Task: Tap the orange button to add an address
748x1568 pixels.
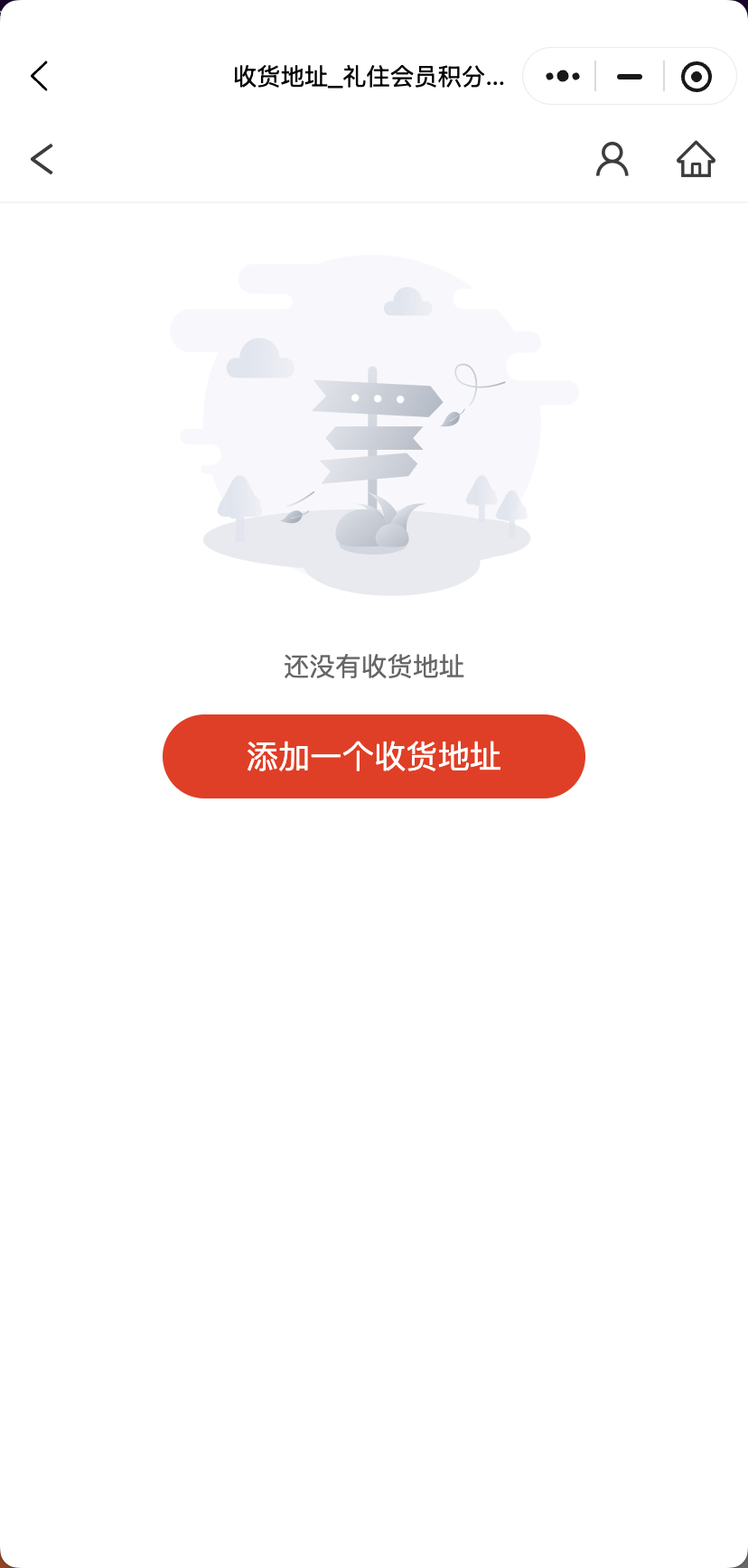Action: [x=373, y=756]
